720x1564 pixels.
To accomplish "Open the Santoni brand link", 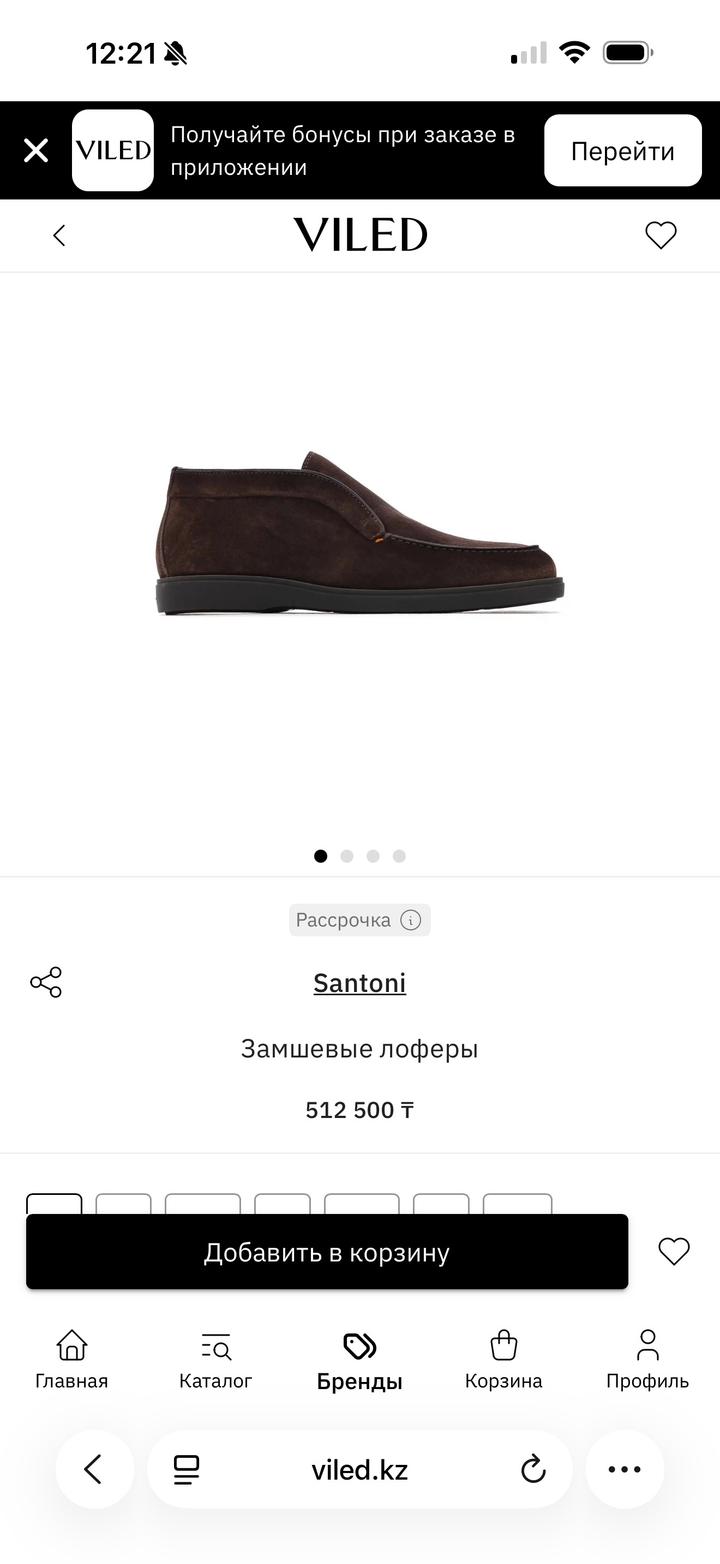I will 360,983.
